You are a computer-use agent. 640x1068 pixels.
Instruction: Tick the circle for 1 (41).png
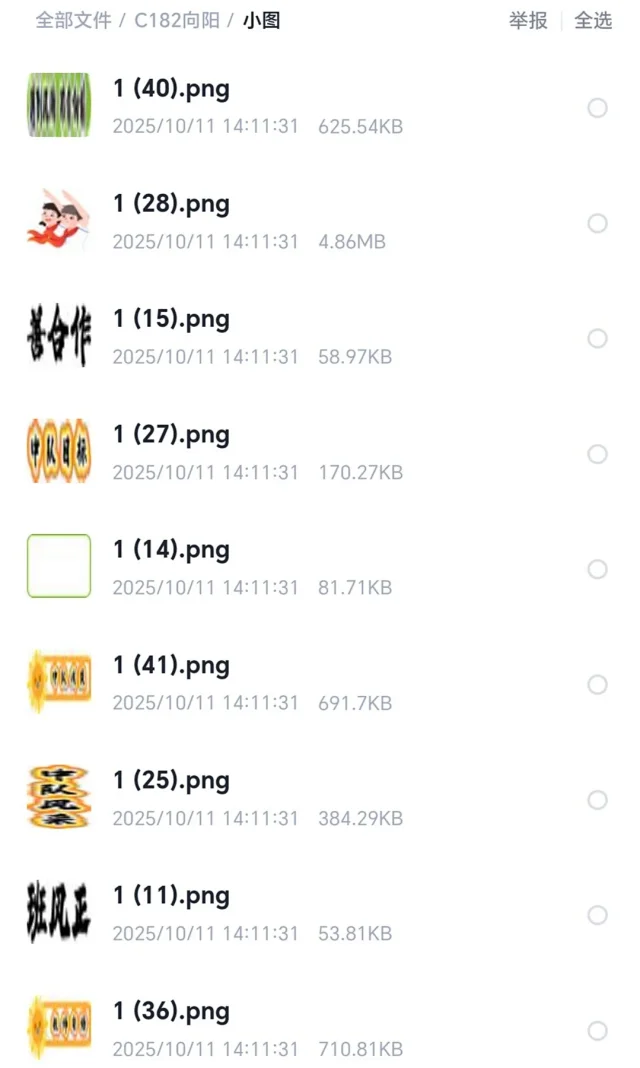597,685
